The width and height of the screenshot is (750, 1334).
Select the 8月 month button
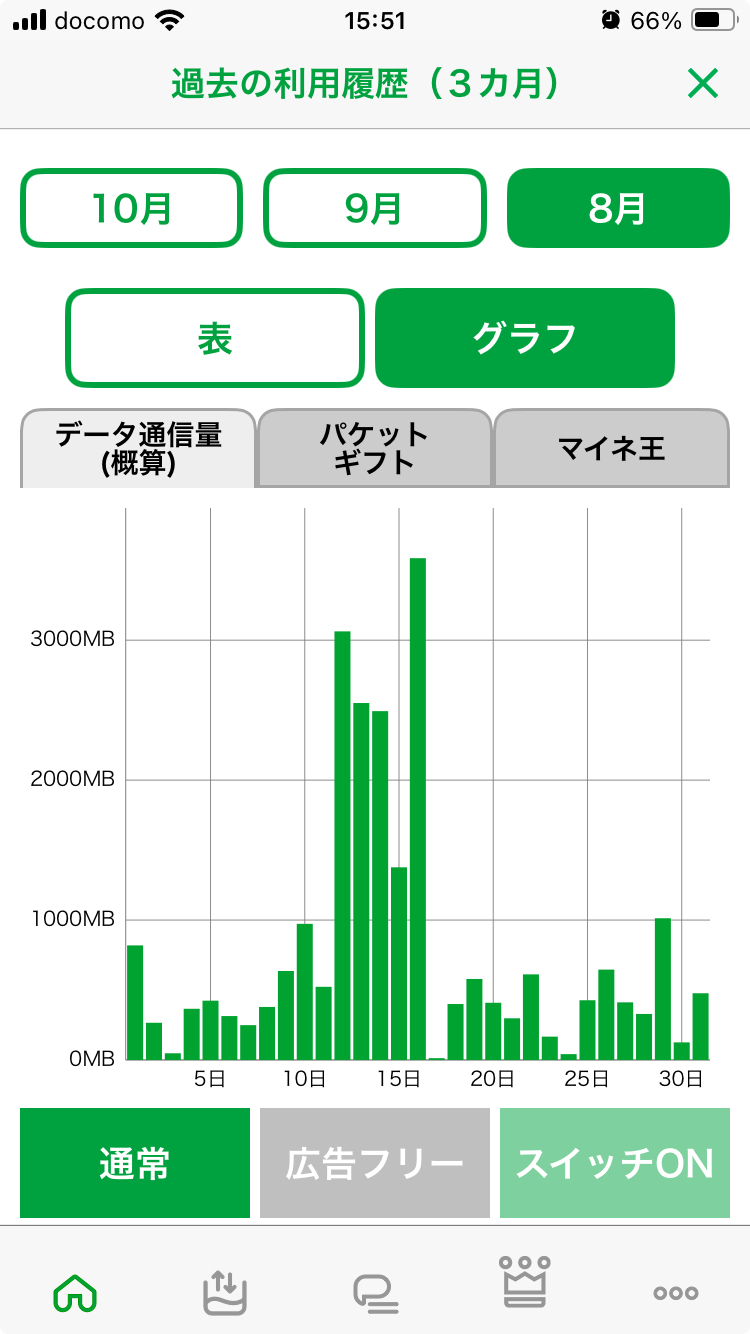click(618, 209)
